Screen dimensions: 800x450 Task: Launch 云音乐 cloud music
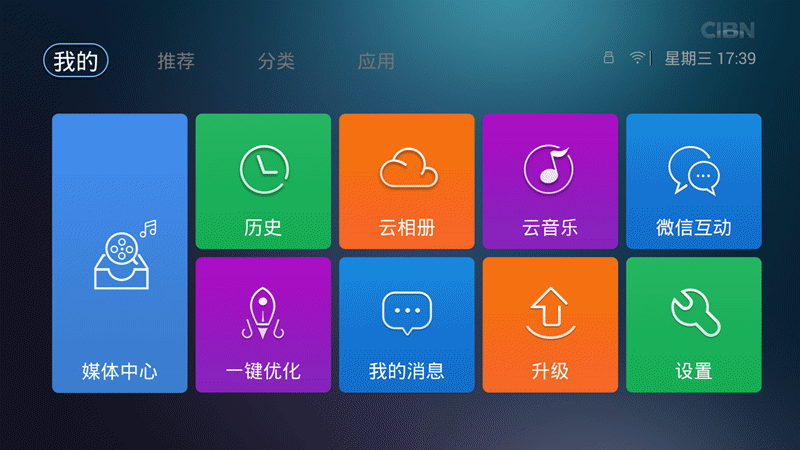click(550, 181)
